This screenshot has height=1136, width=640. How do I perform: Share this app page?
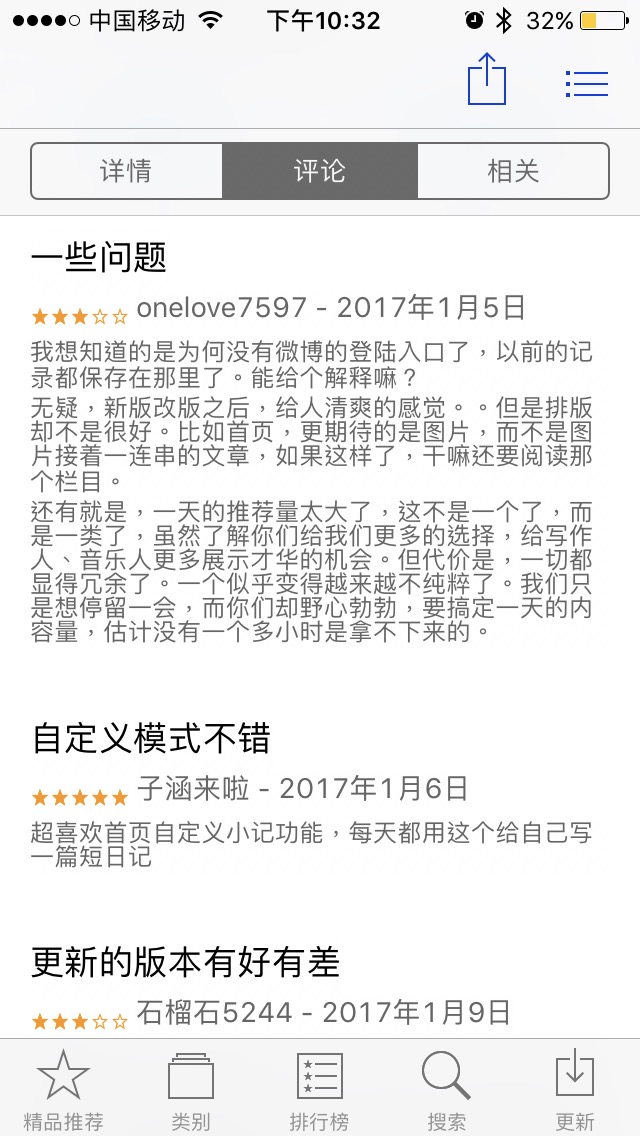click(x=487, y=80)
